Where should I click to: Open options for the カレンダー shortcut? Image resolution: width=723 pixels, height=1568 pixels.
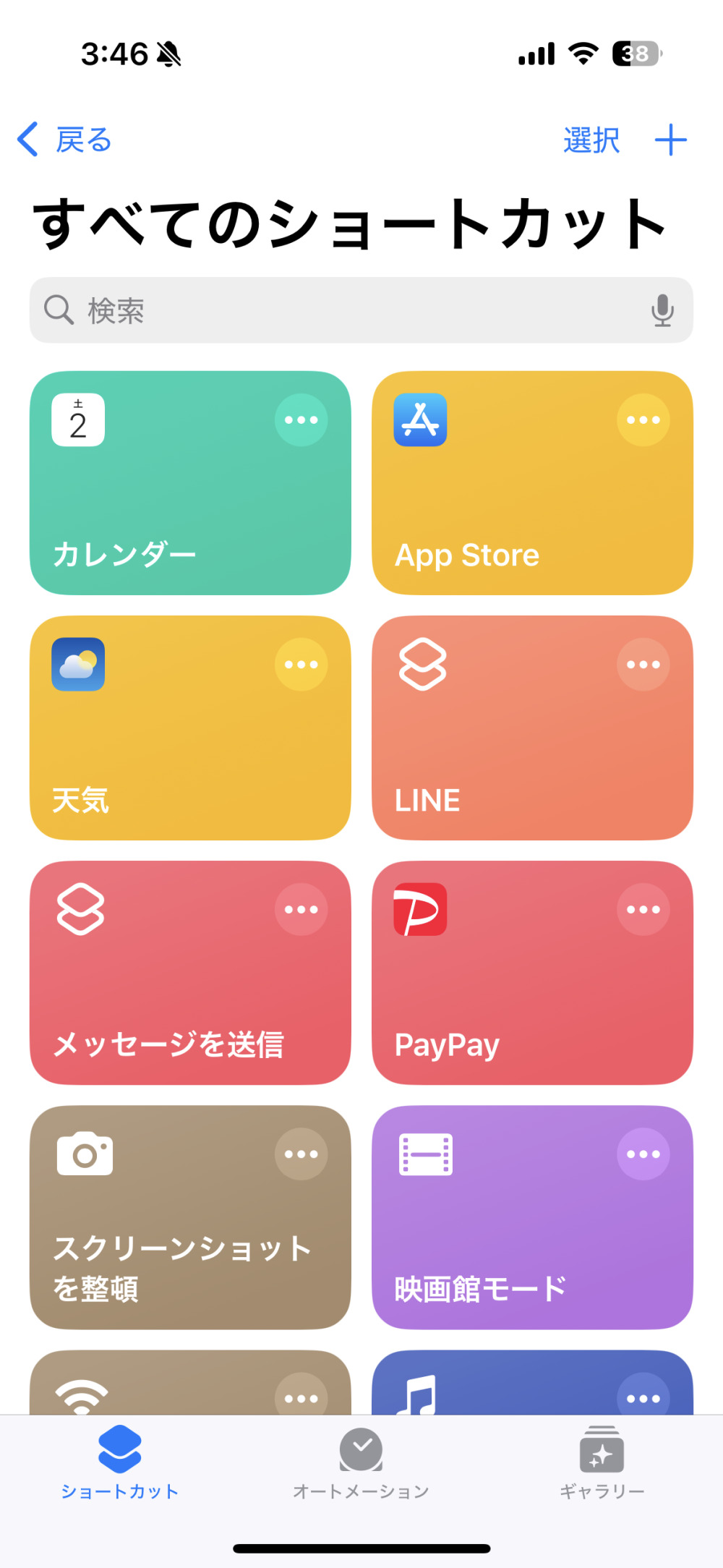click(301, 420)
